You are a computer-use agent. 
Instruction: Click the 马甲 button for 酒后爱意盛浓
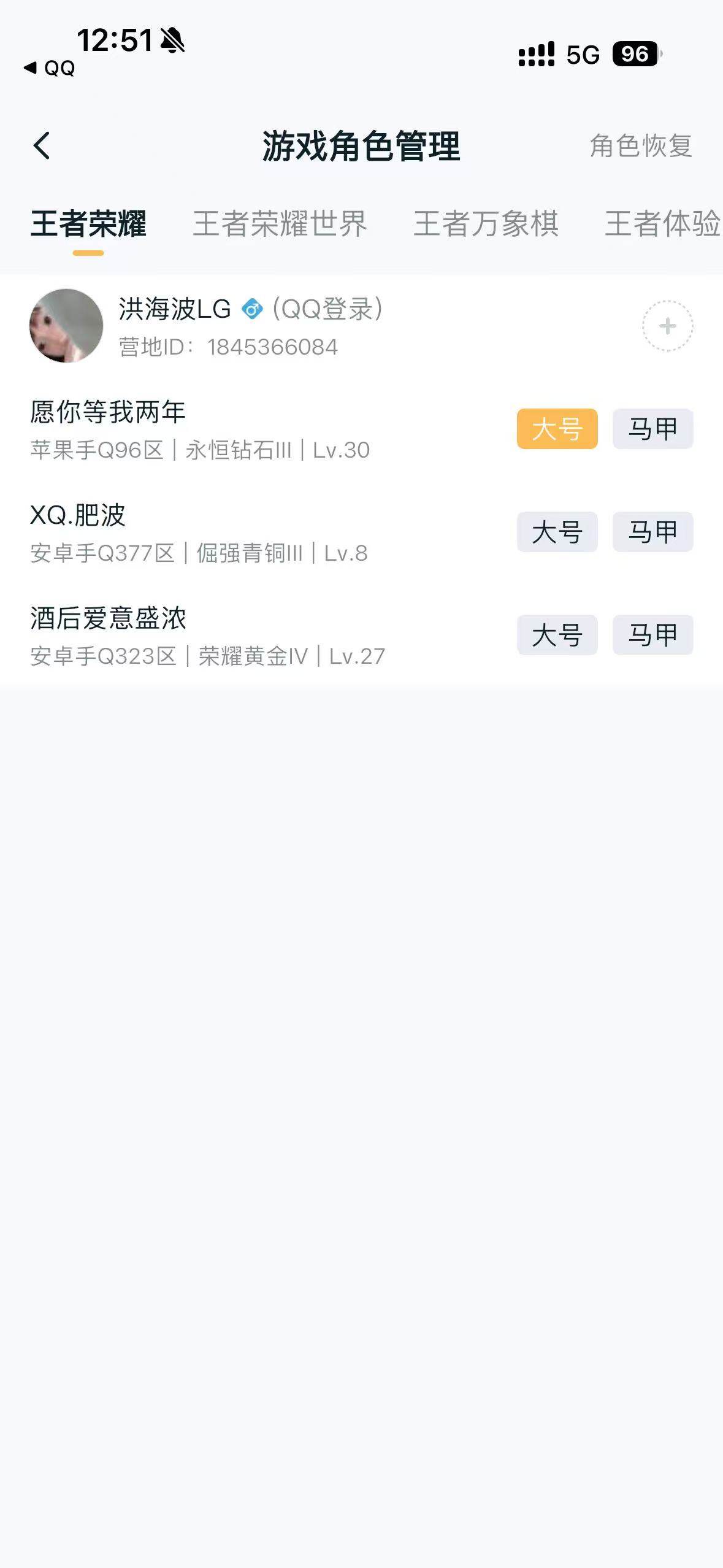[653, 636]
